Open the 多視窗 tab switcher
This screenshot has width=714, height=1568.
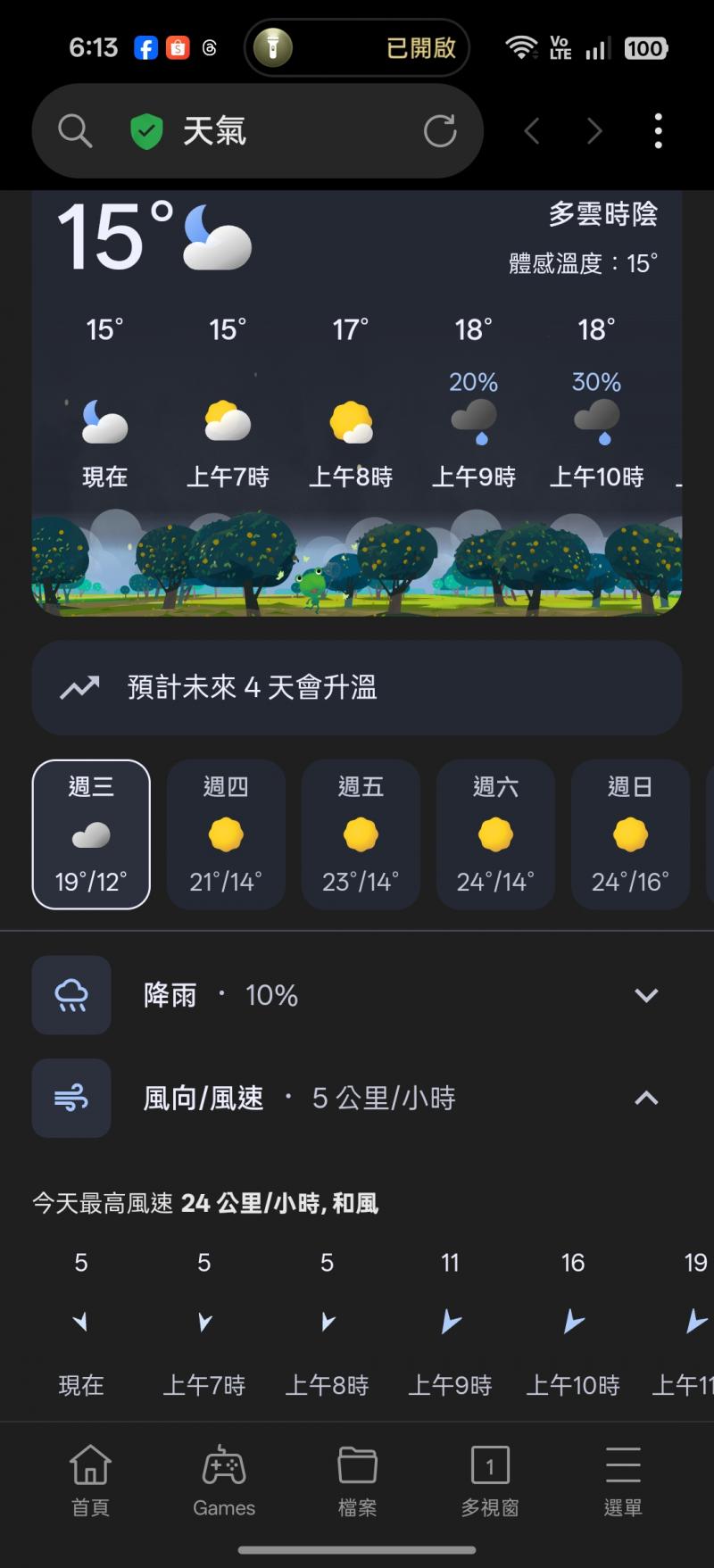click(490, 1481)
